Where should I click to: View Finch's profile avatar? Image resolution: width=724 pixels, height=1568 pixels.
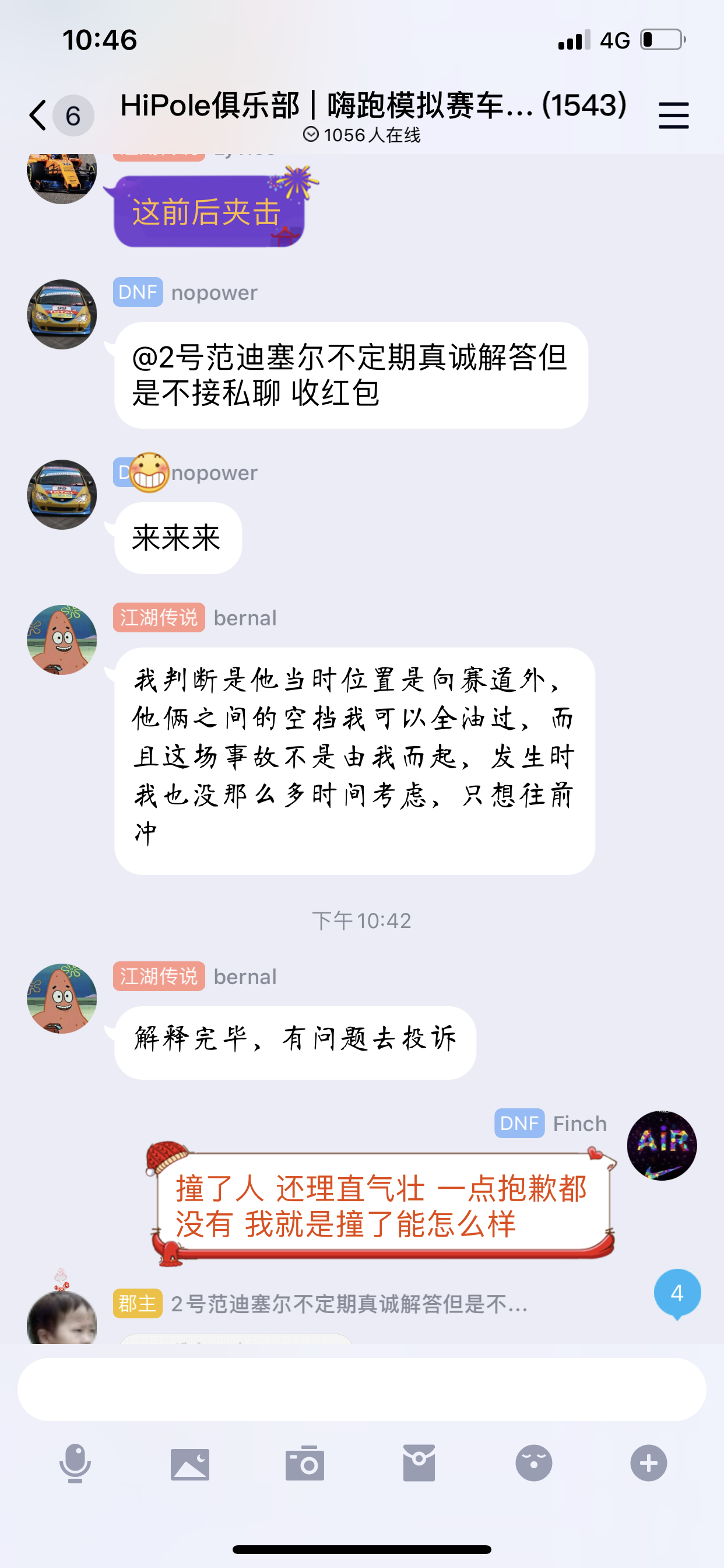click(x=662, y=1146)
